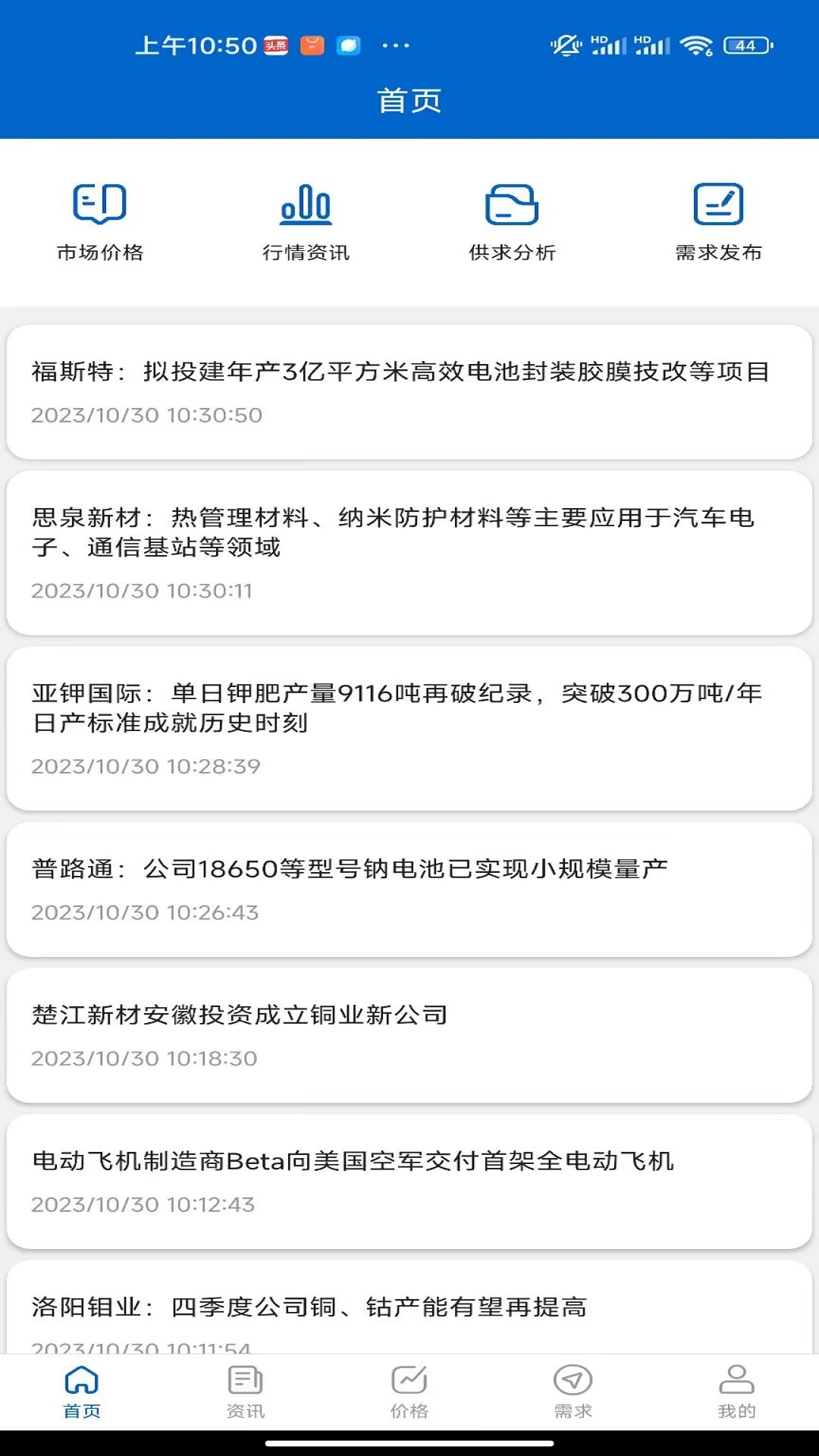Screen dimensions: 819x1456
Task: View 普路通 sodium battery news
Action: [409, 890]
